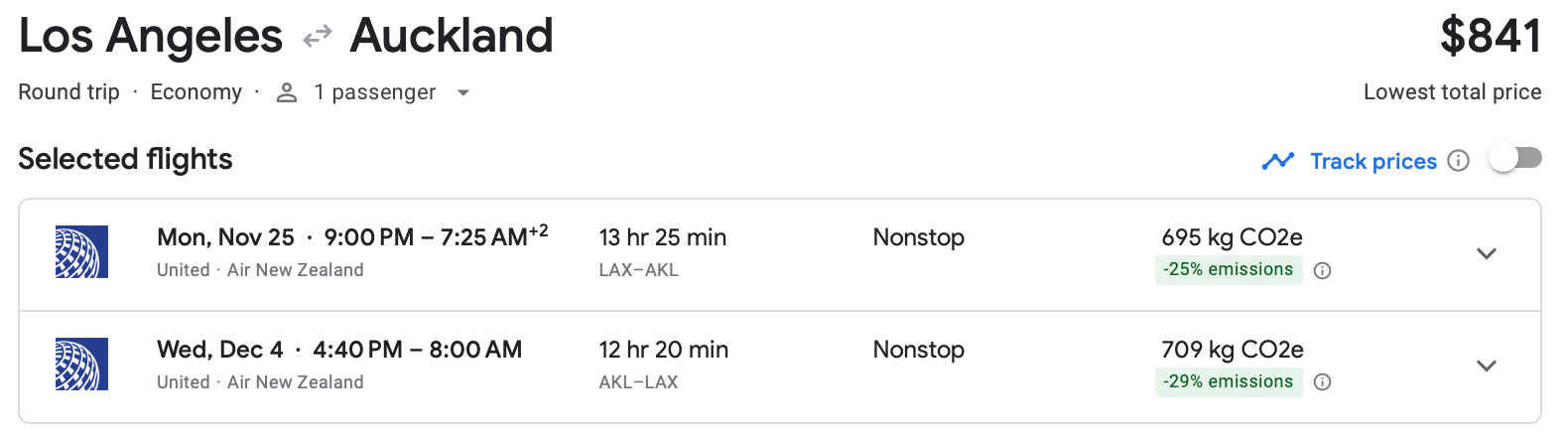Show info about Track prices
Viewport: 1568px width, 441px height.
click(x=1458, y=161)
